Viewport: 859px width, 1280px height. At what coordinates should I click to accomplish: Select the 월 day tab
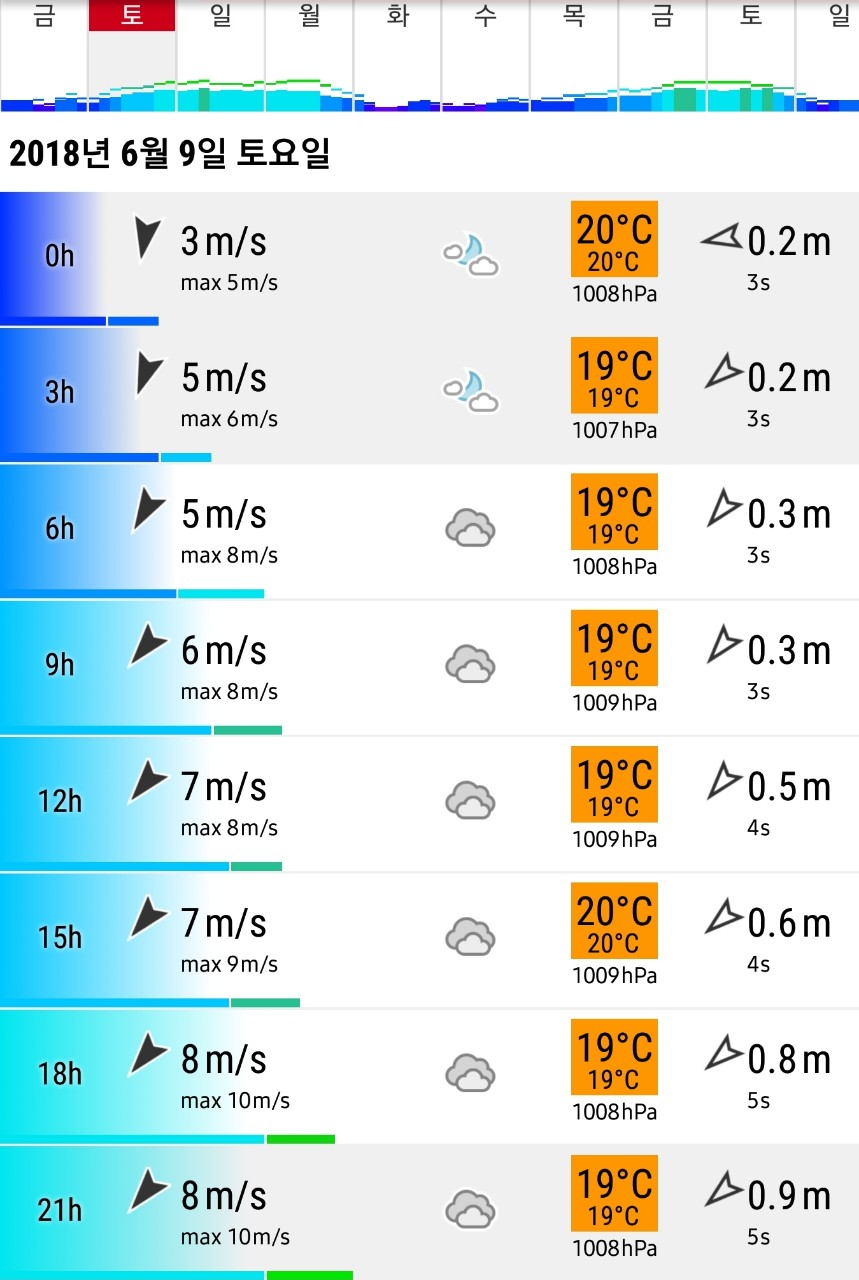(309, 17)
